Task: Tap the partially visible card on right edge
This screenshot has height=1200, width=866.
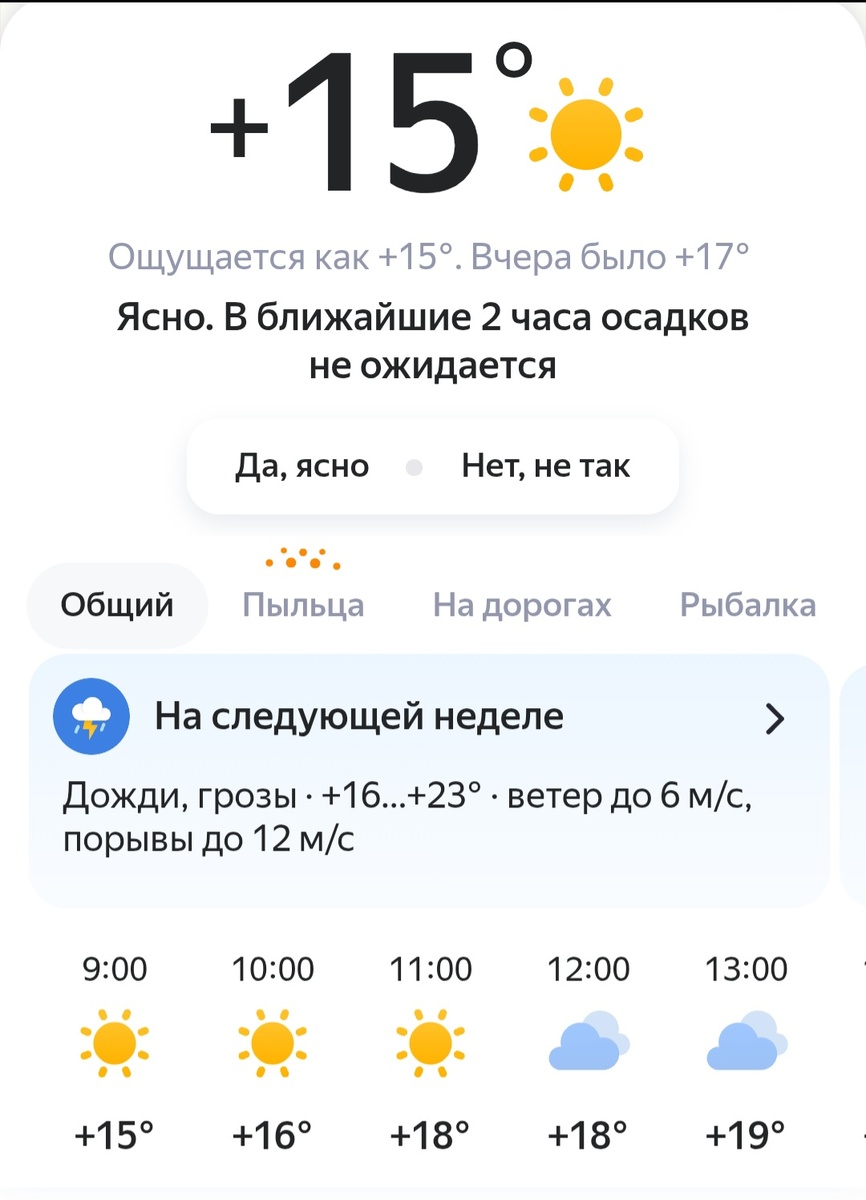Action: [860, 780]
